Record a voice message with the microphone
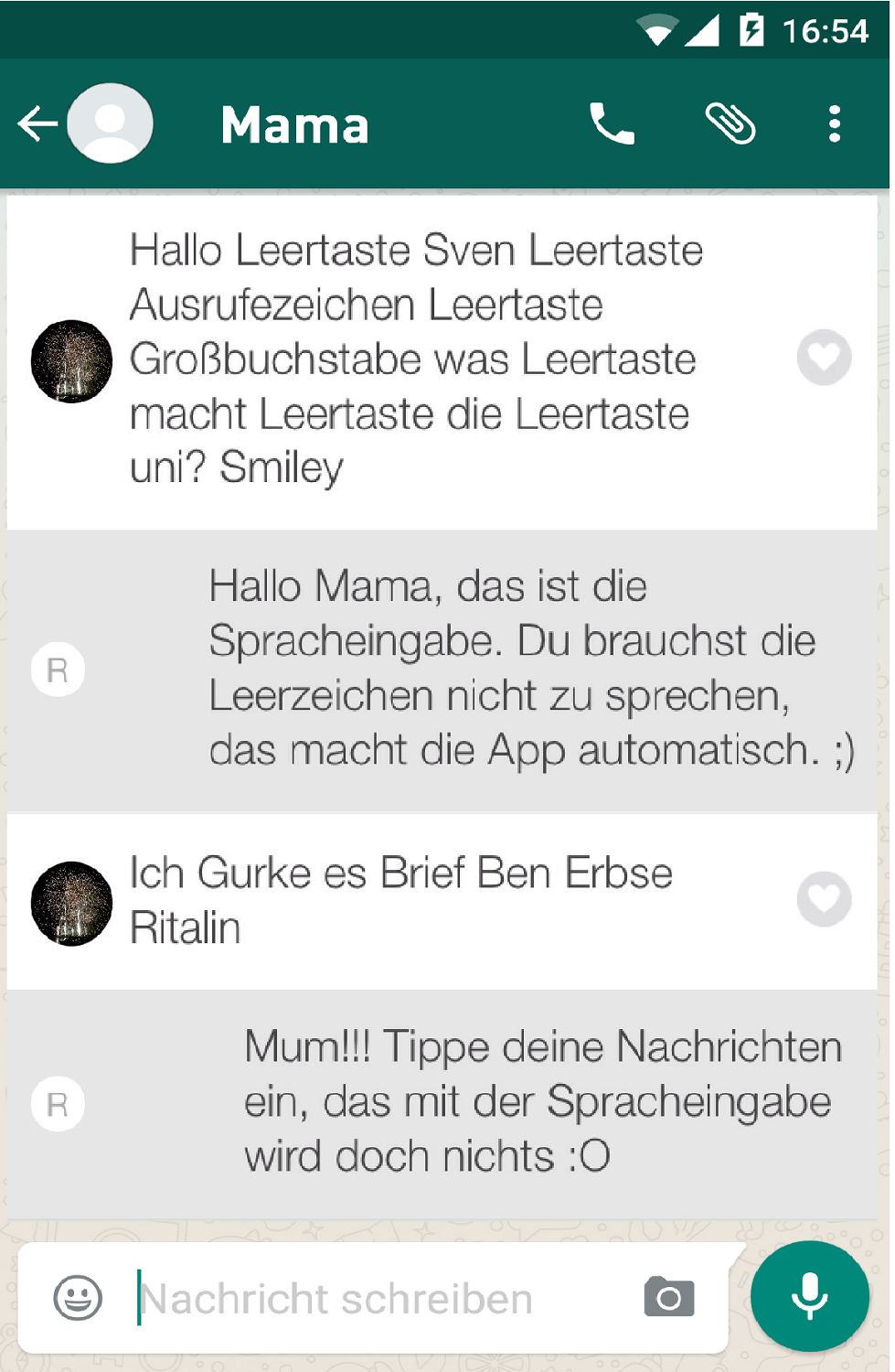Screen dimensions: 895x1372 [809, 1296]
